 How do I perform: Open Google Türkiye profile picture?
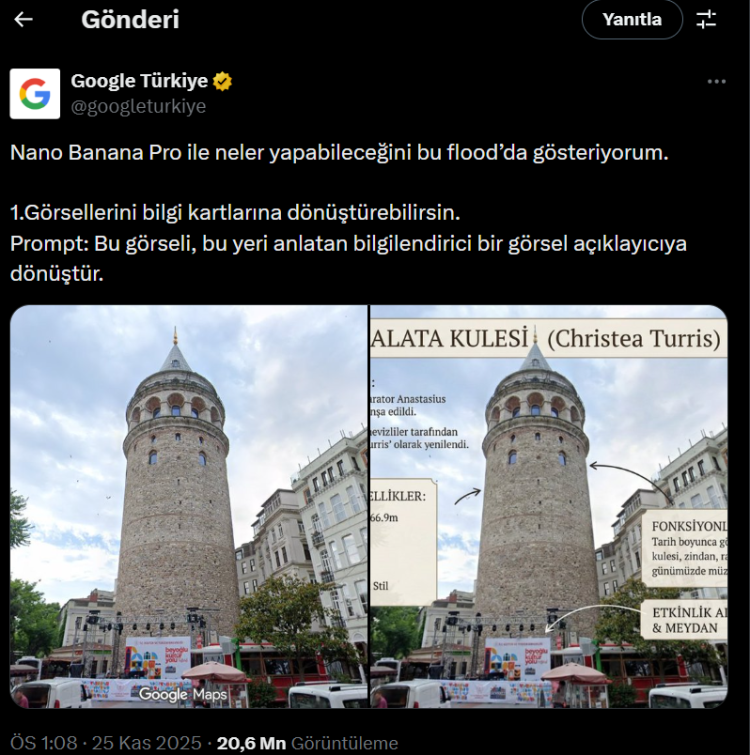[x=35, y=94]
